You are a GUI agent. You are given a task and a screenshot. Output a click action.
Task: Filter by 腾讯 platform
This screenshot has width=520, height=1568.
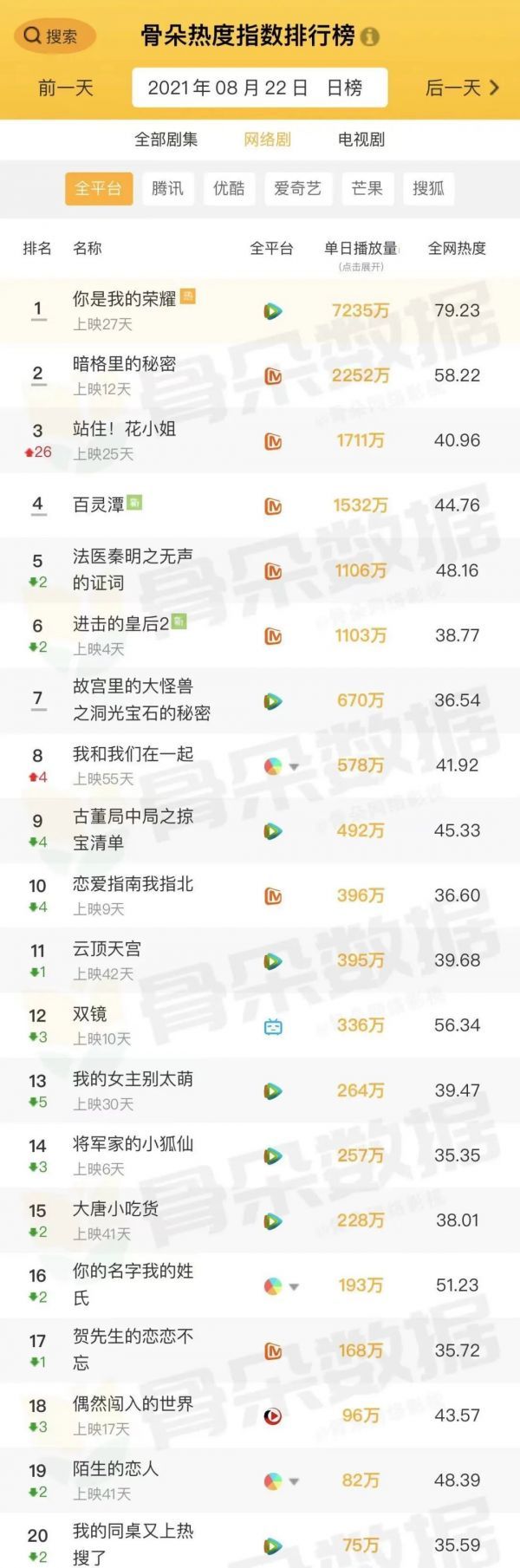point(167,188)
